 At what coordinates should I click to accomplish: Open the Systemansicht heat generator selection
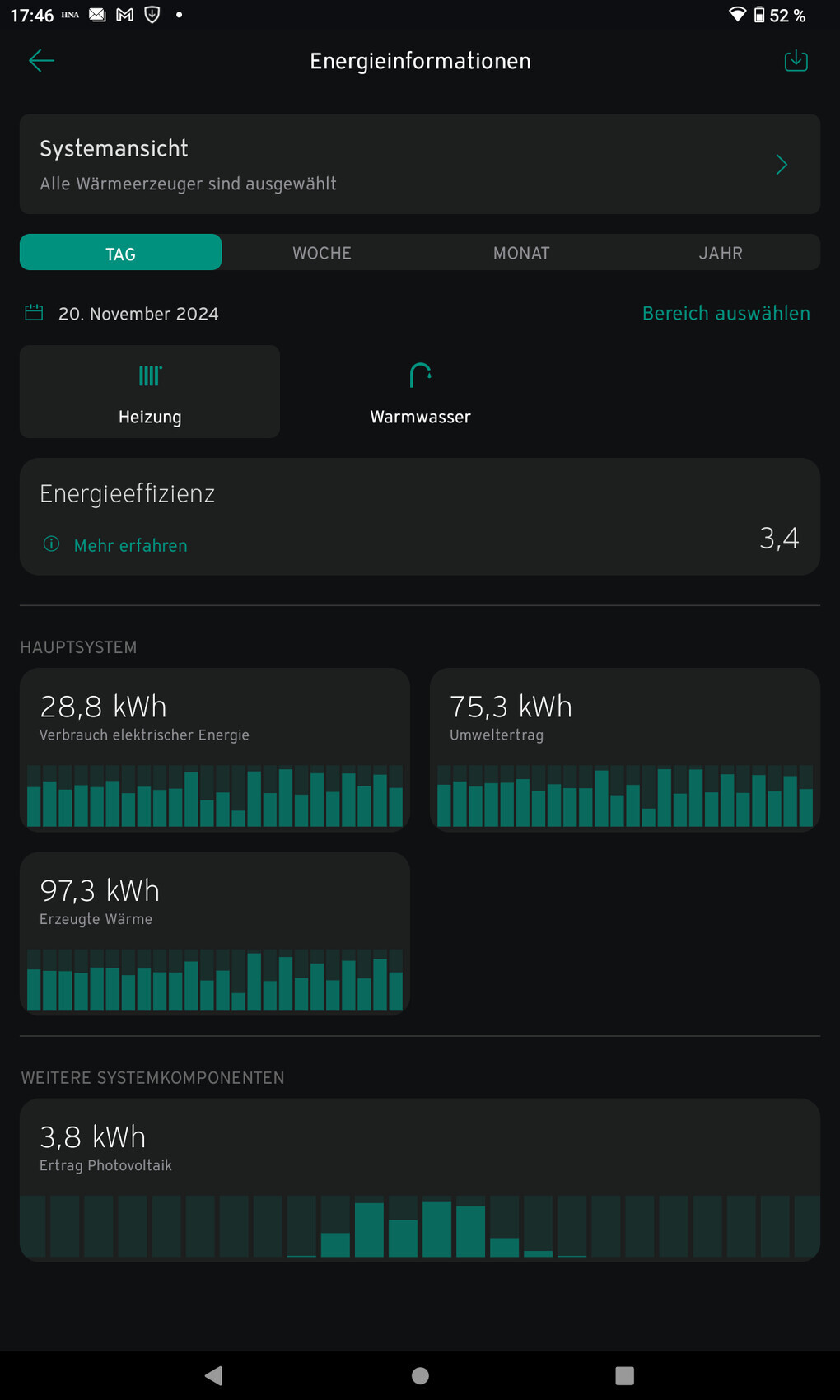420,165
